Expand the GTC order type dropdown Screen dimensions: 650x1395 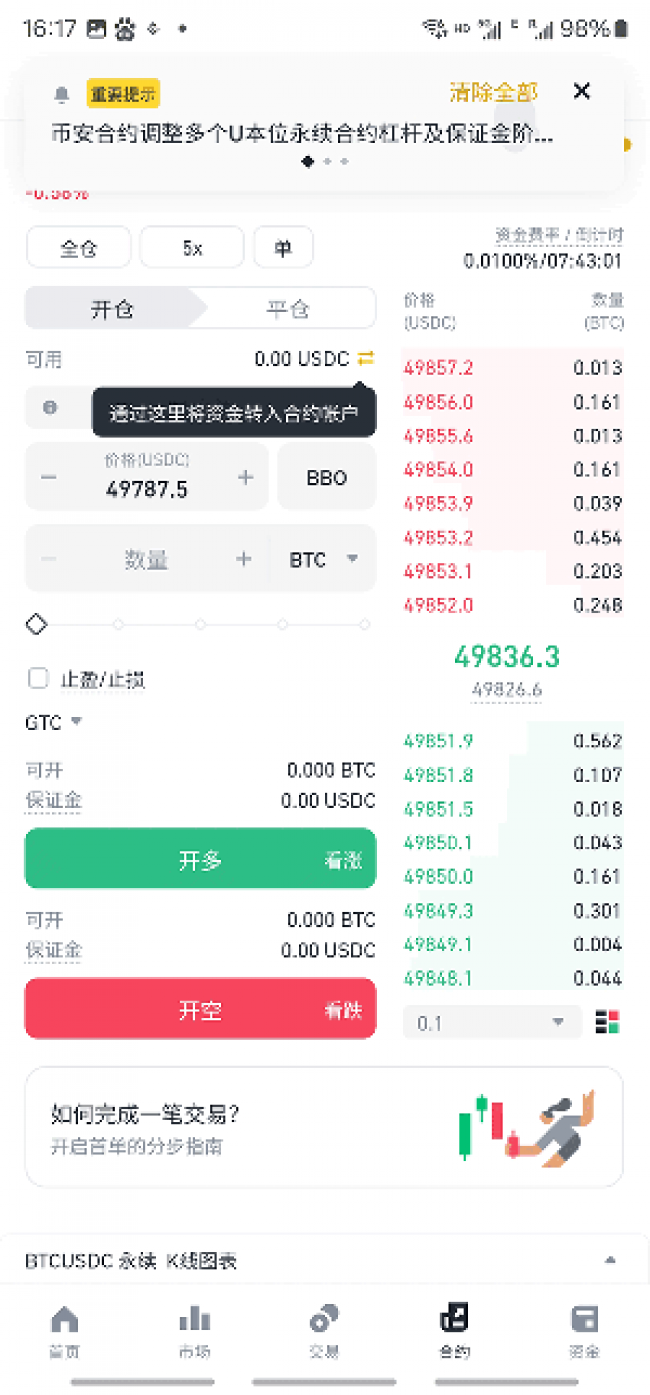(x=53, y=722)
